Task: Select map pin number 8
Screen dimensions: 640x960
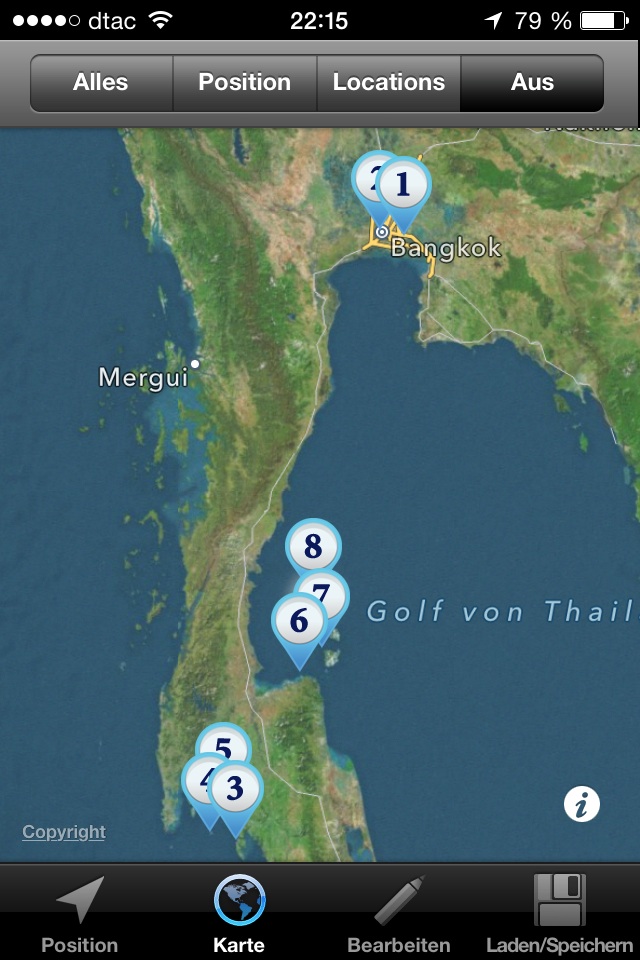Action: pos(313,546)
